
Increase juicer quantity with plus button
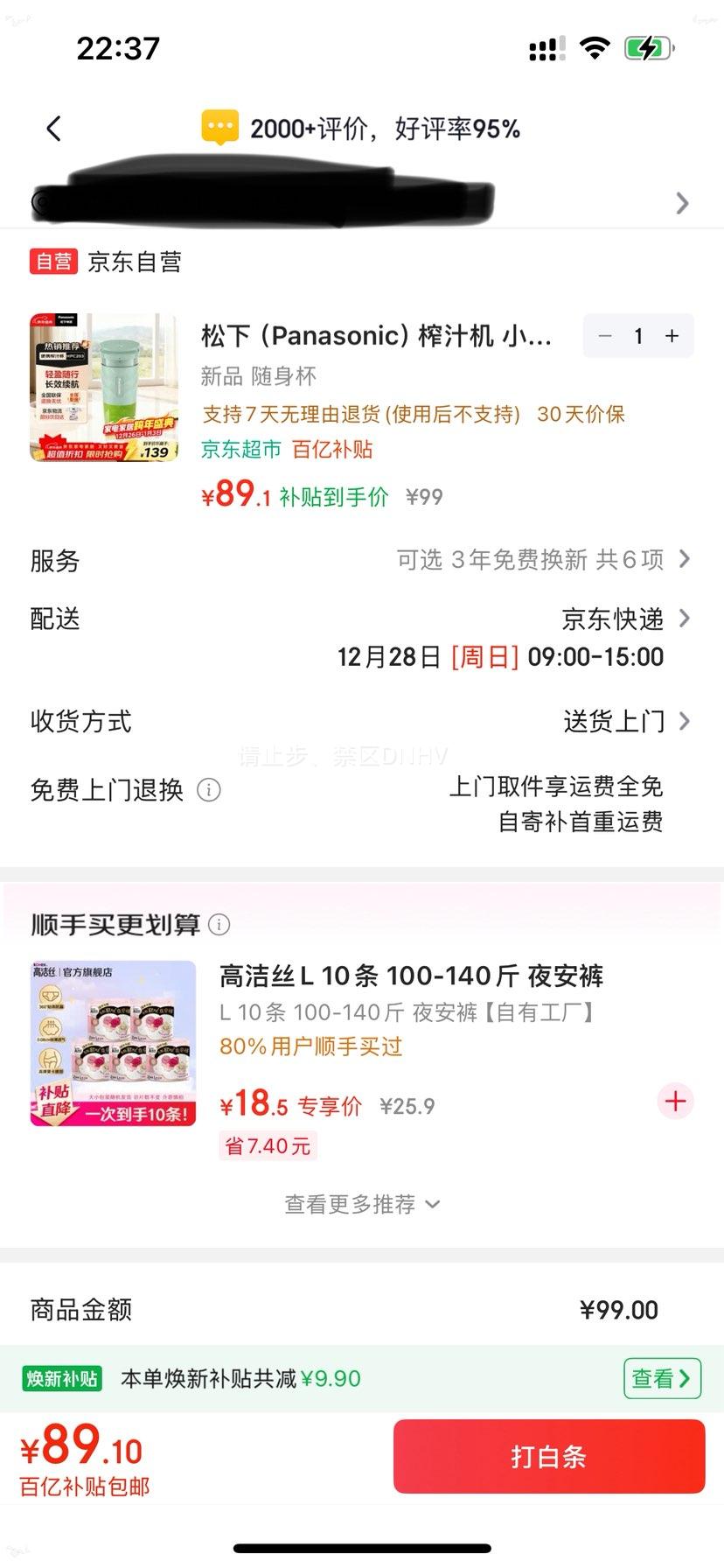point(671,336)
